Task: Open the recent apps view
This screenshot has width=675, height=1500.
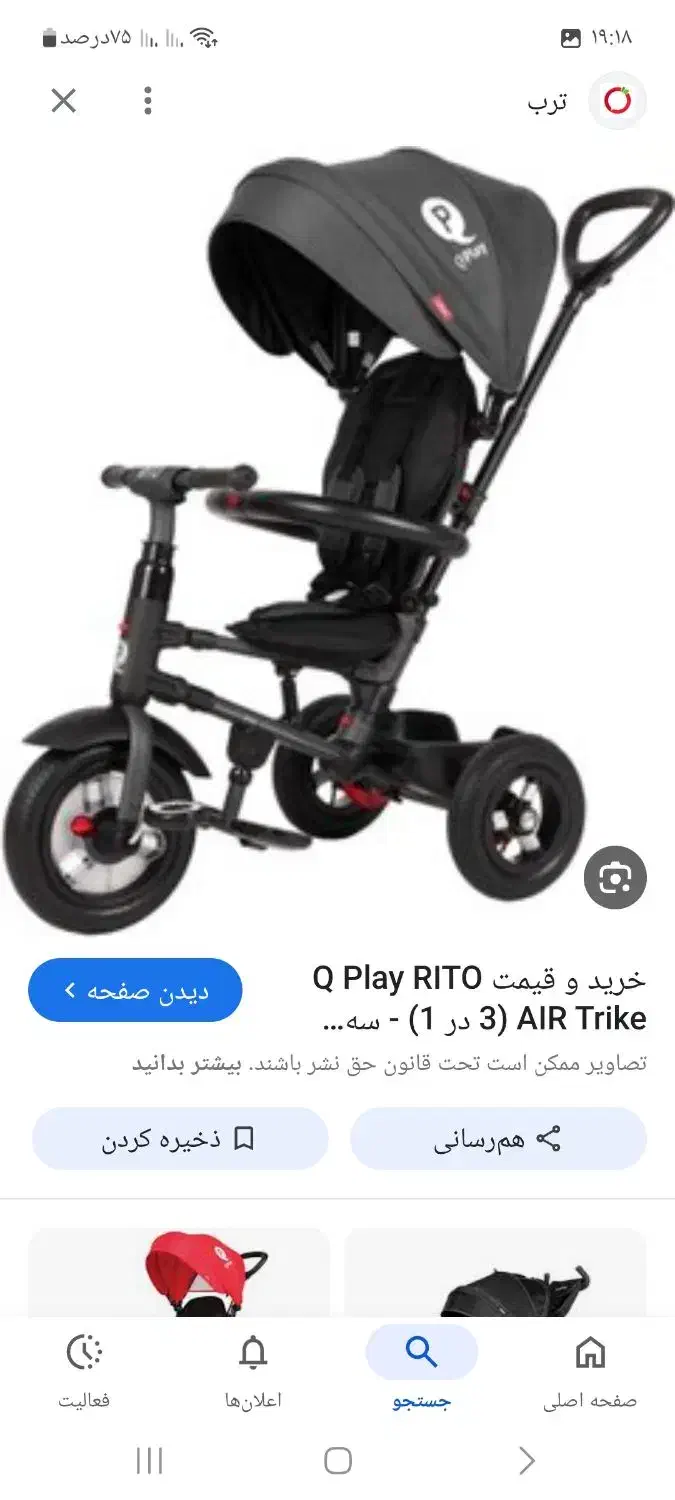Action: pos(149,1461)
